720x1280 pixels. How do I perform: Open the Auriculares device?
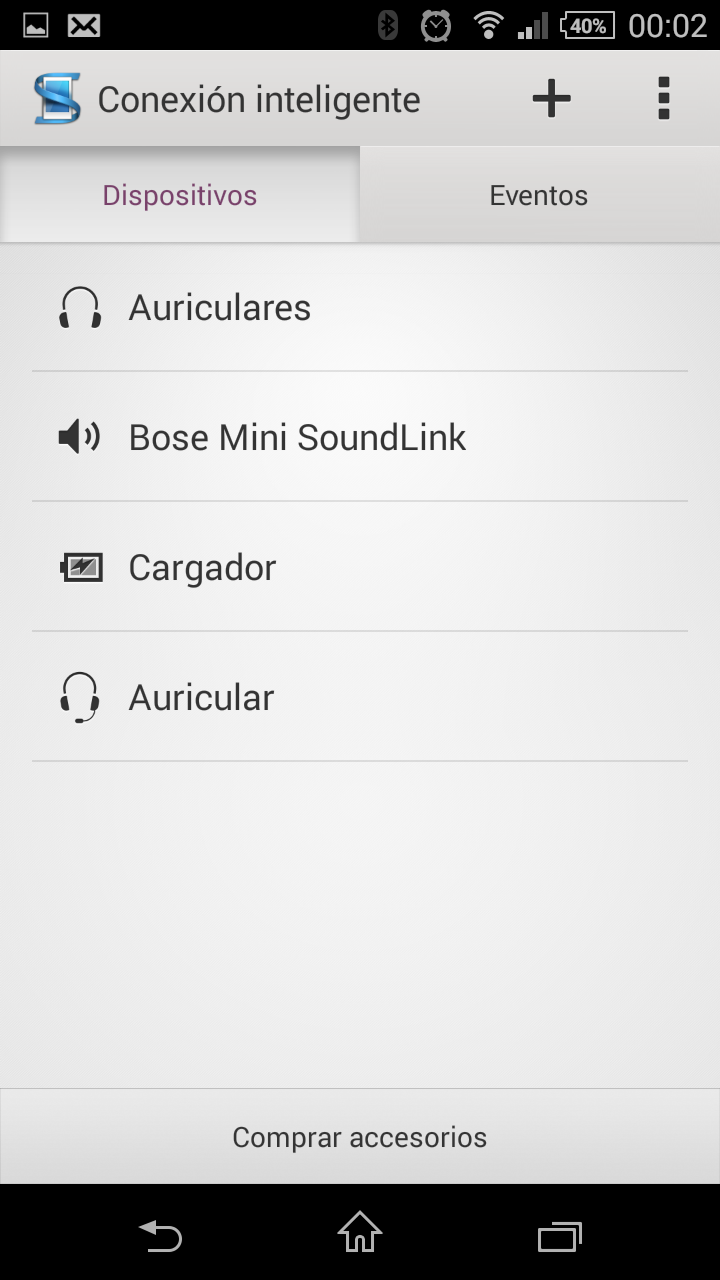click(359, 308)
